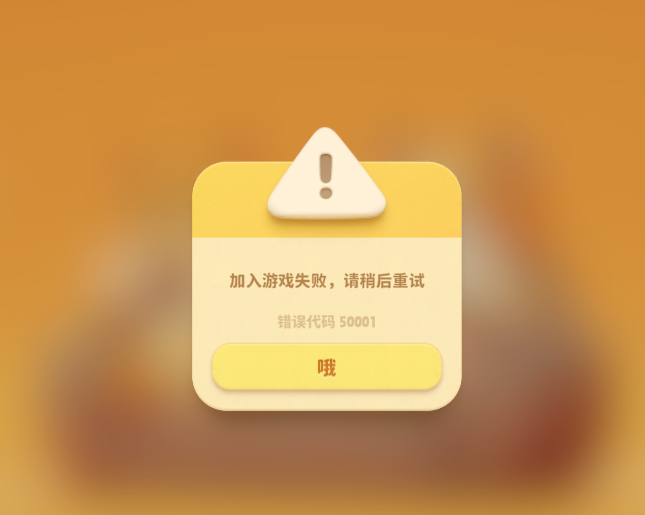Dismiss the error dialog with 哦 button
The width and height of the screenshot is (645, 515).
coord(326,367)
